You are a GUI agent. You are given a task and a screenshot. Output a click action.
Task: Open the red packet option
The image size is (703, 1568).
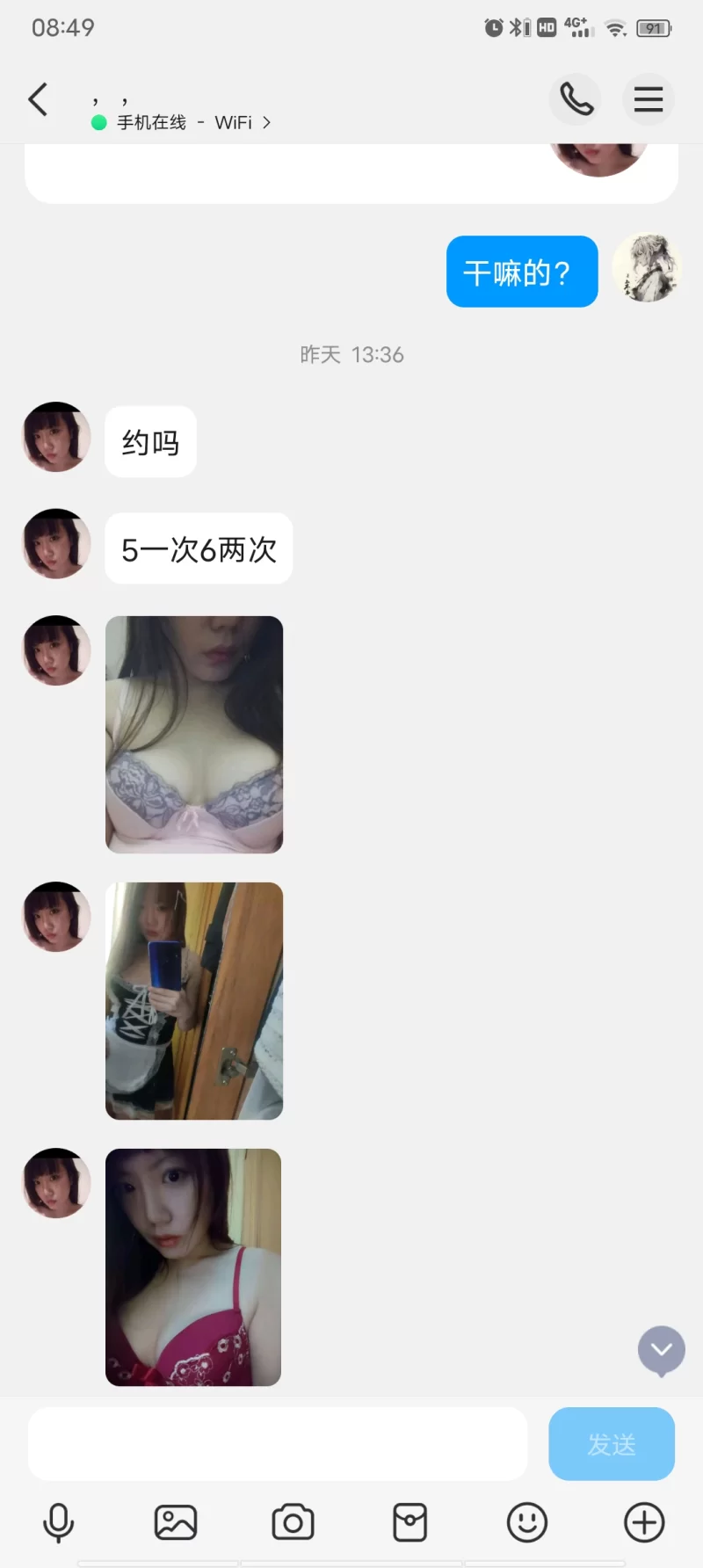pos(409,1522)
